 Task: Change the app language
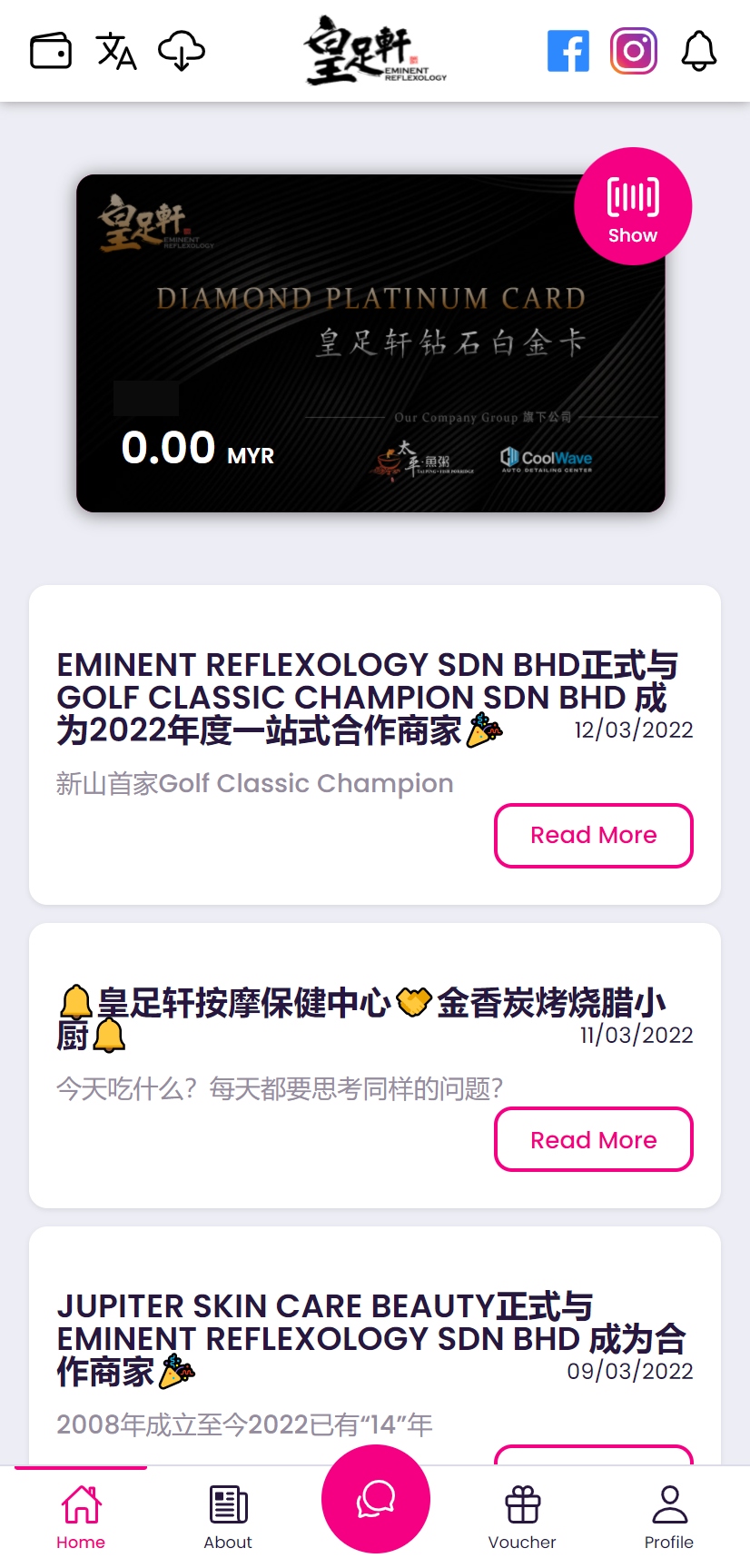(116, 51)
